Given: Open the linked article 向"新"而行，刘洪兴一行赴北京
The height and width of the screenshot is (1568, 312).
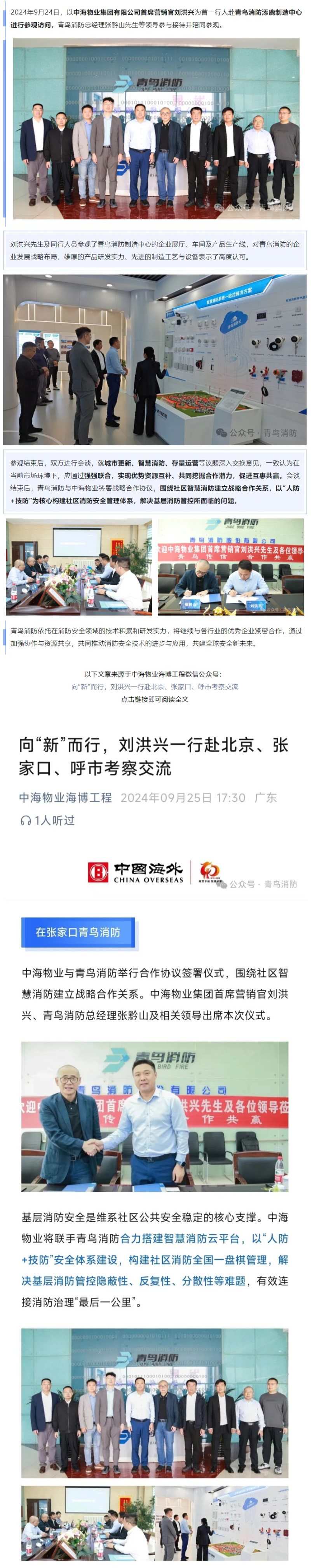Looking at the screenshot, I should (155, 687).
